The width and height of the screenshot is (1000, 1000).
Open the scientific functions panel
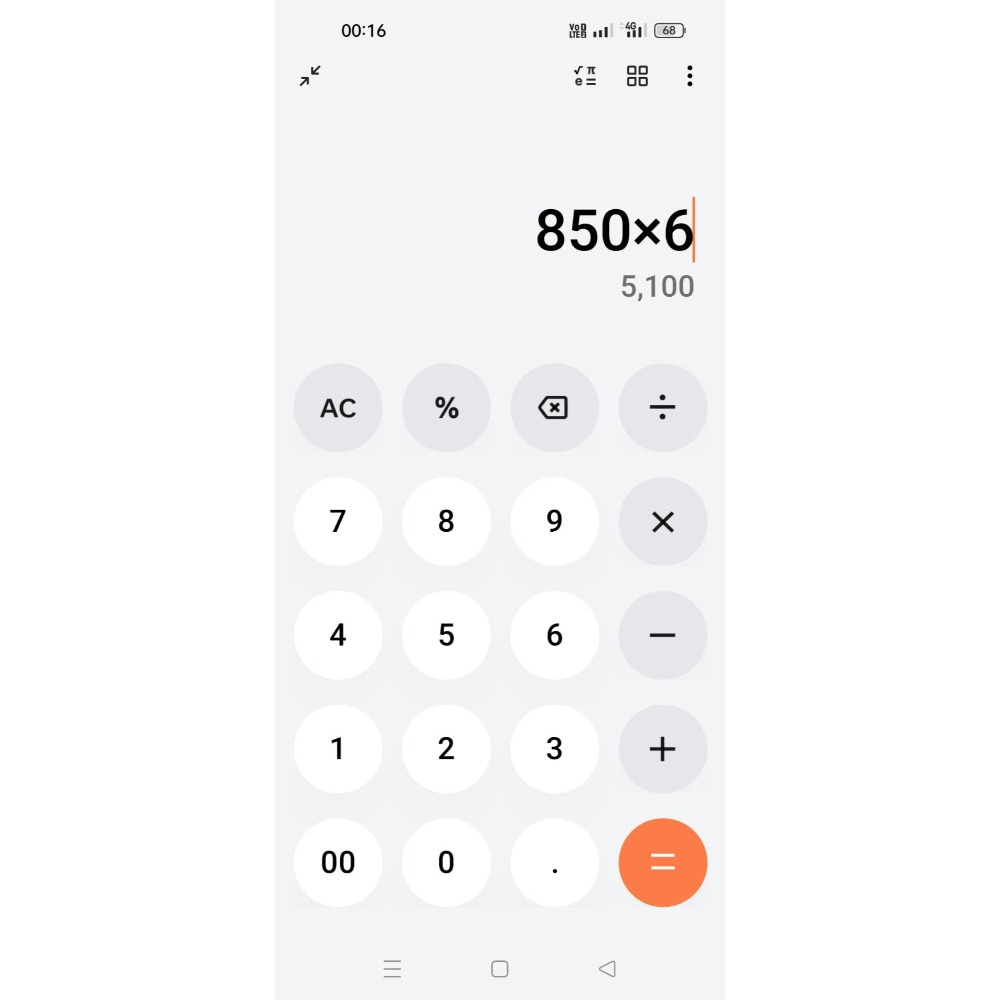[585, 76]
